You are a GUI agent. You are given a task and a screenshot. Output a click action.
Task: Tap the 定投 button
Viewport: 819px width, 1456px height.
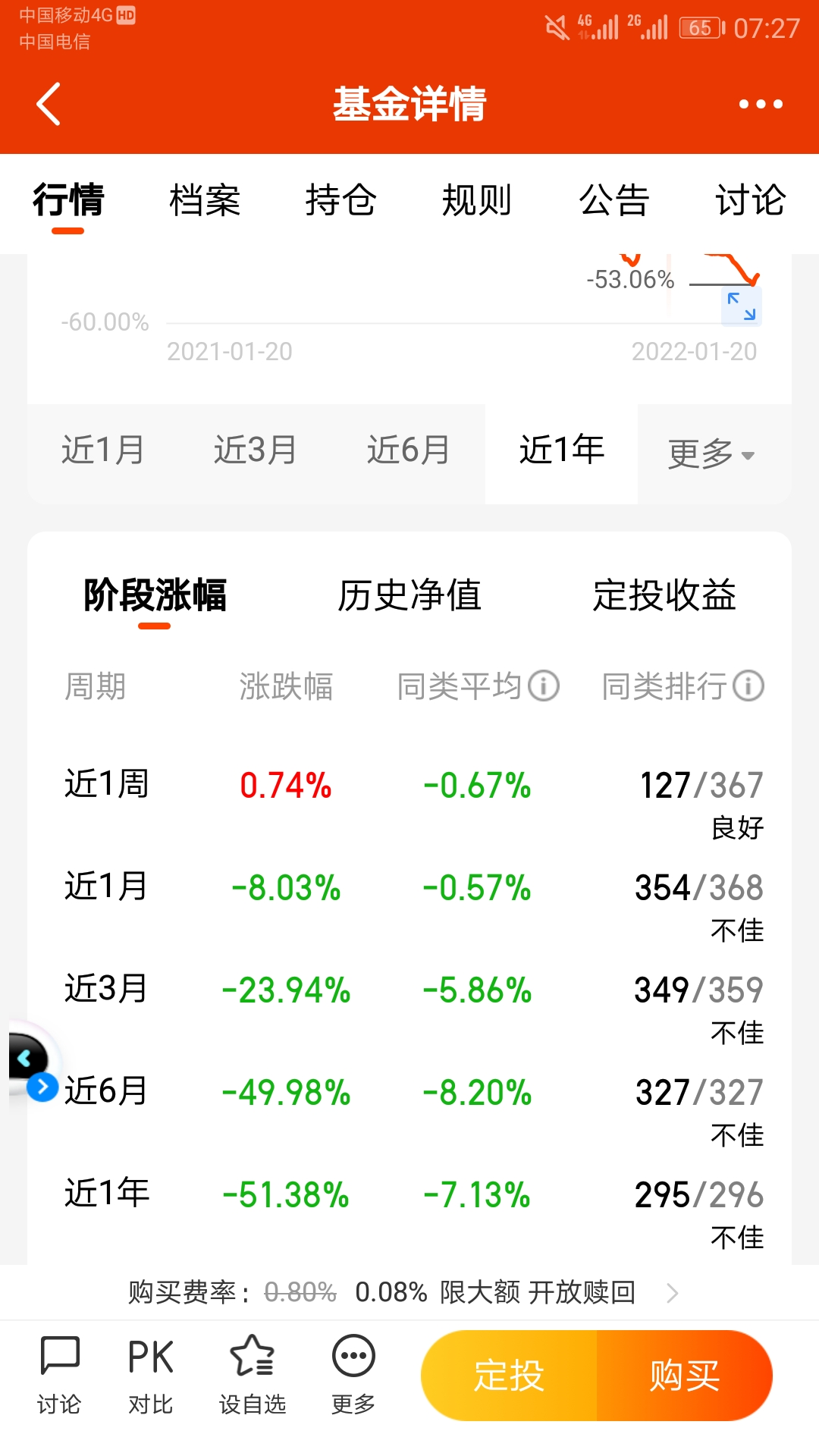coord(509,1376)
